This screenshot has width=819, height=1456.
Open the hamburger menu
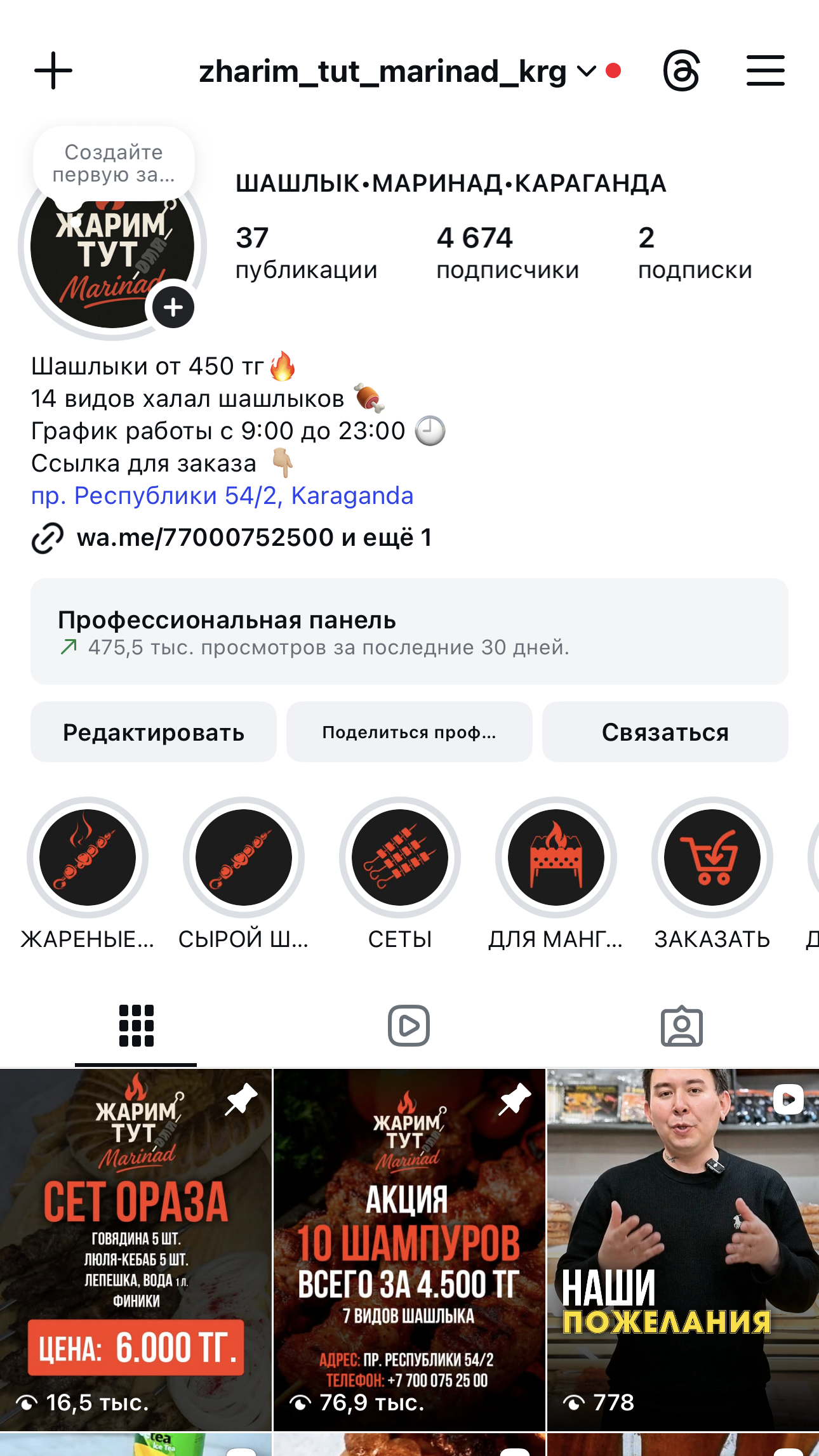pyautogui.click(x=765, y=70)
